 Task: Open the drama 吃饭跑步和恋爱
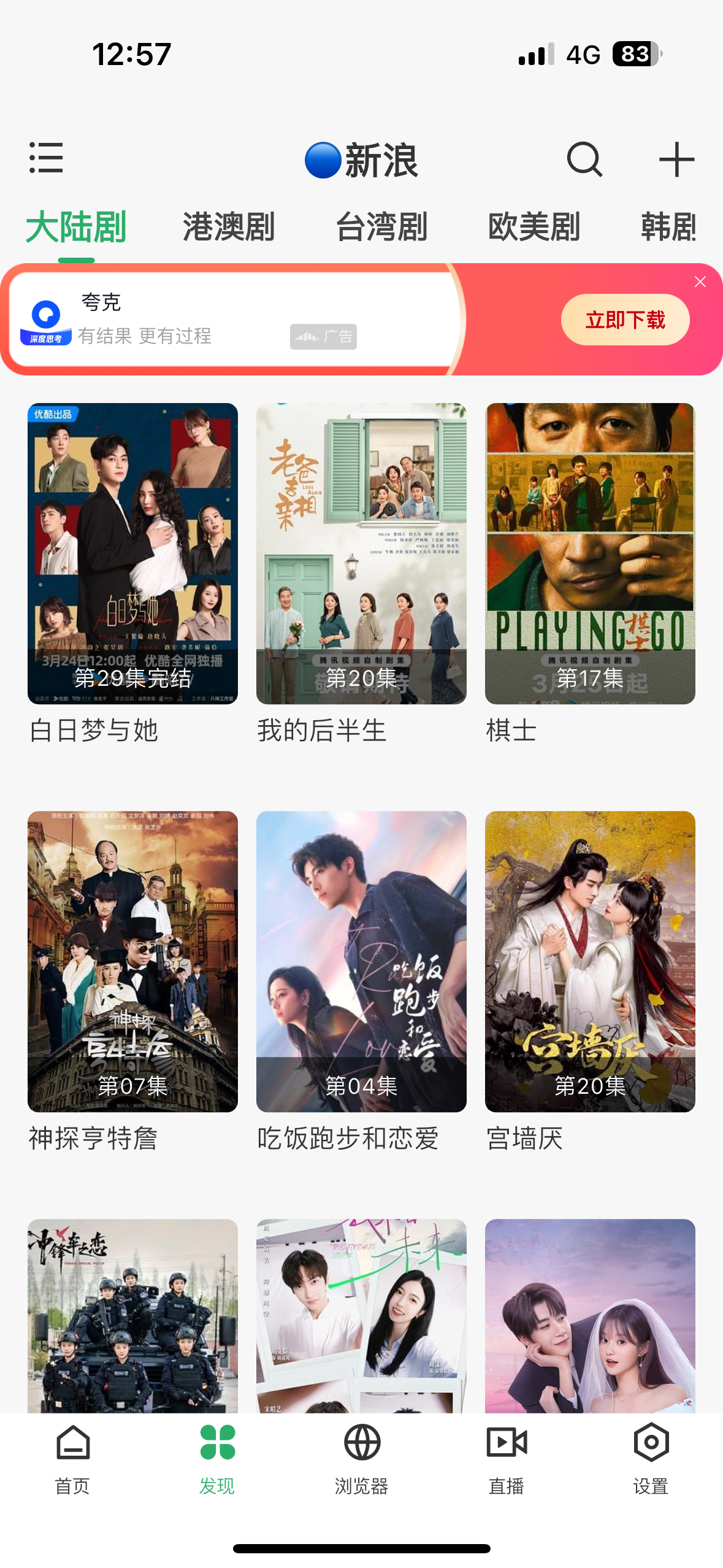pos(361,961)
